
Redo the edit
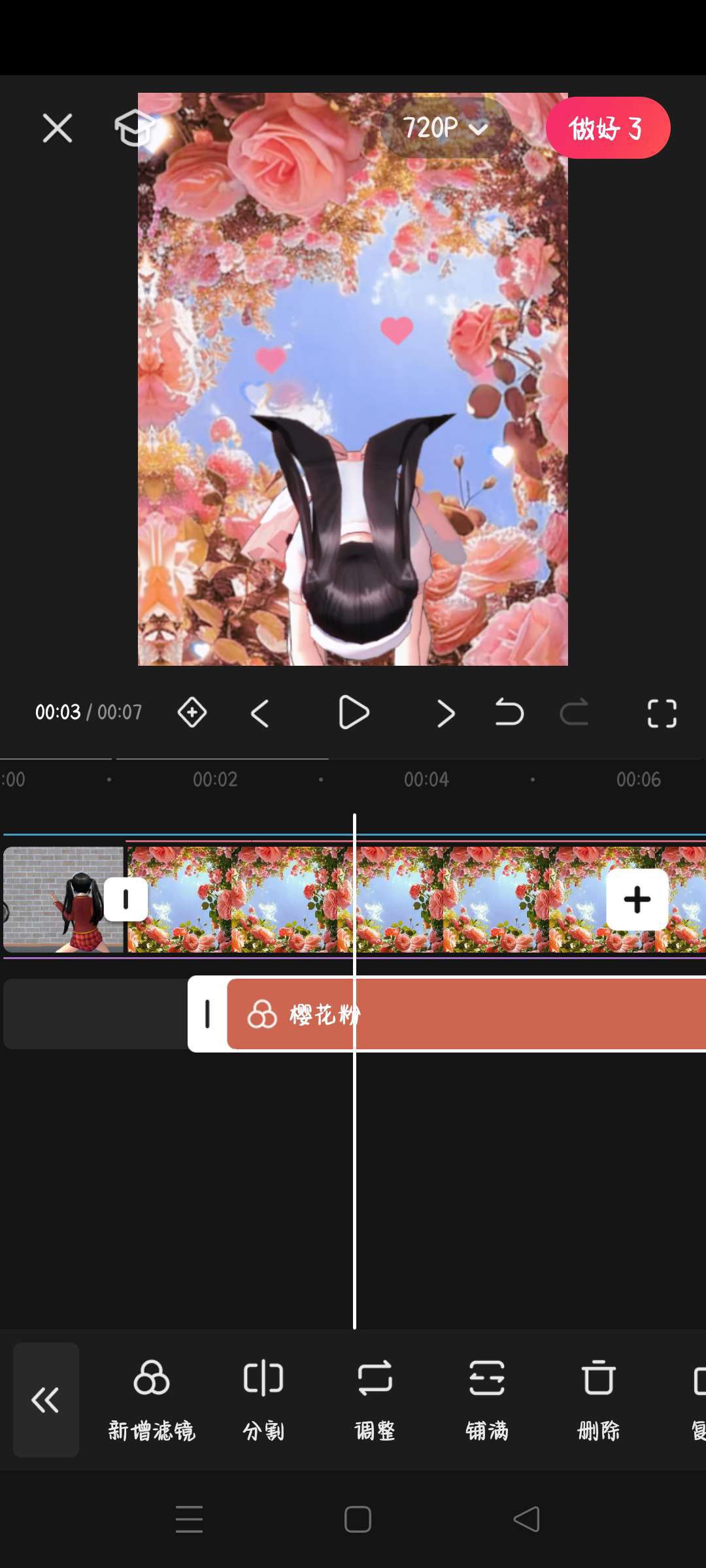tap(574, 712)
